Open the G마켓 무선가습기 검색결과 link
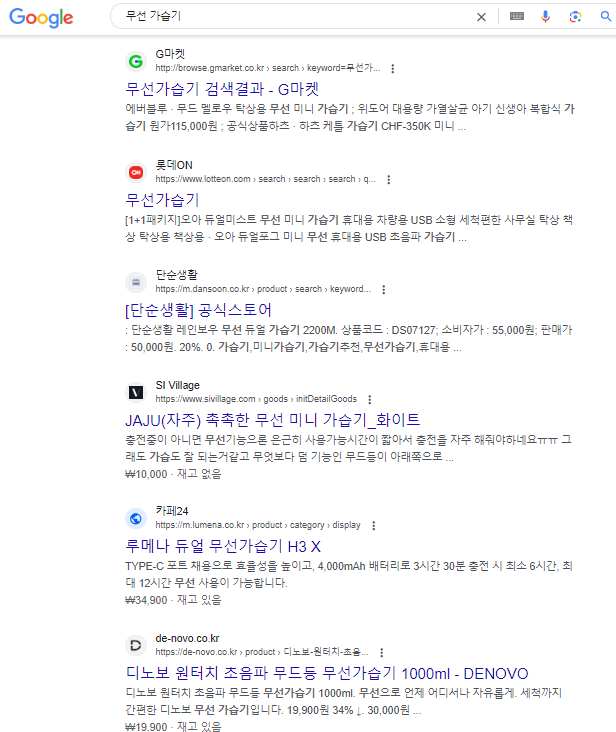This screenshot has width=616, height=732. (222, 89)
